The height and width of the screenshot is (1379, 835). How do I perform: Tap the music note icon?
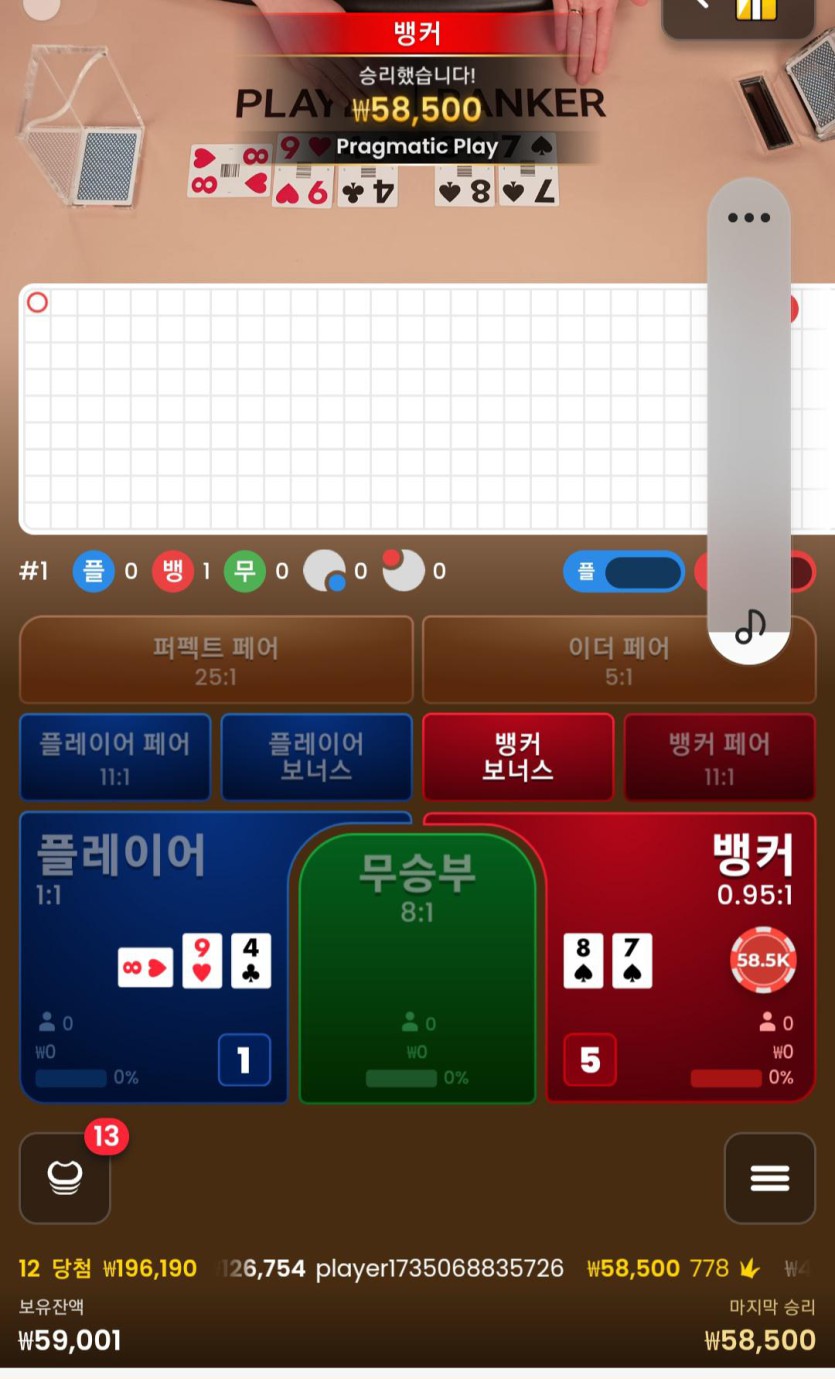point(749,627)
